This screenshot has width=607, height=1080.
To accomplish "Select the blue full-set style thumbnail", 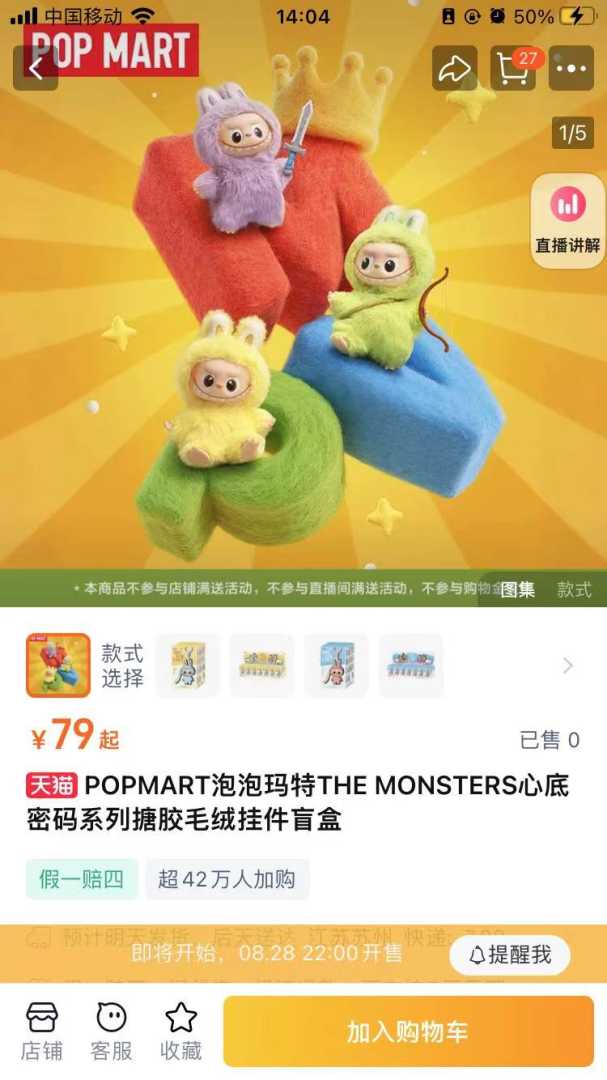I will click(x=410, y=665).
